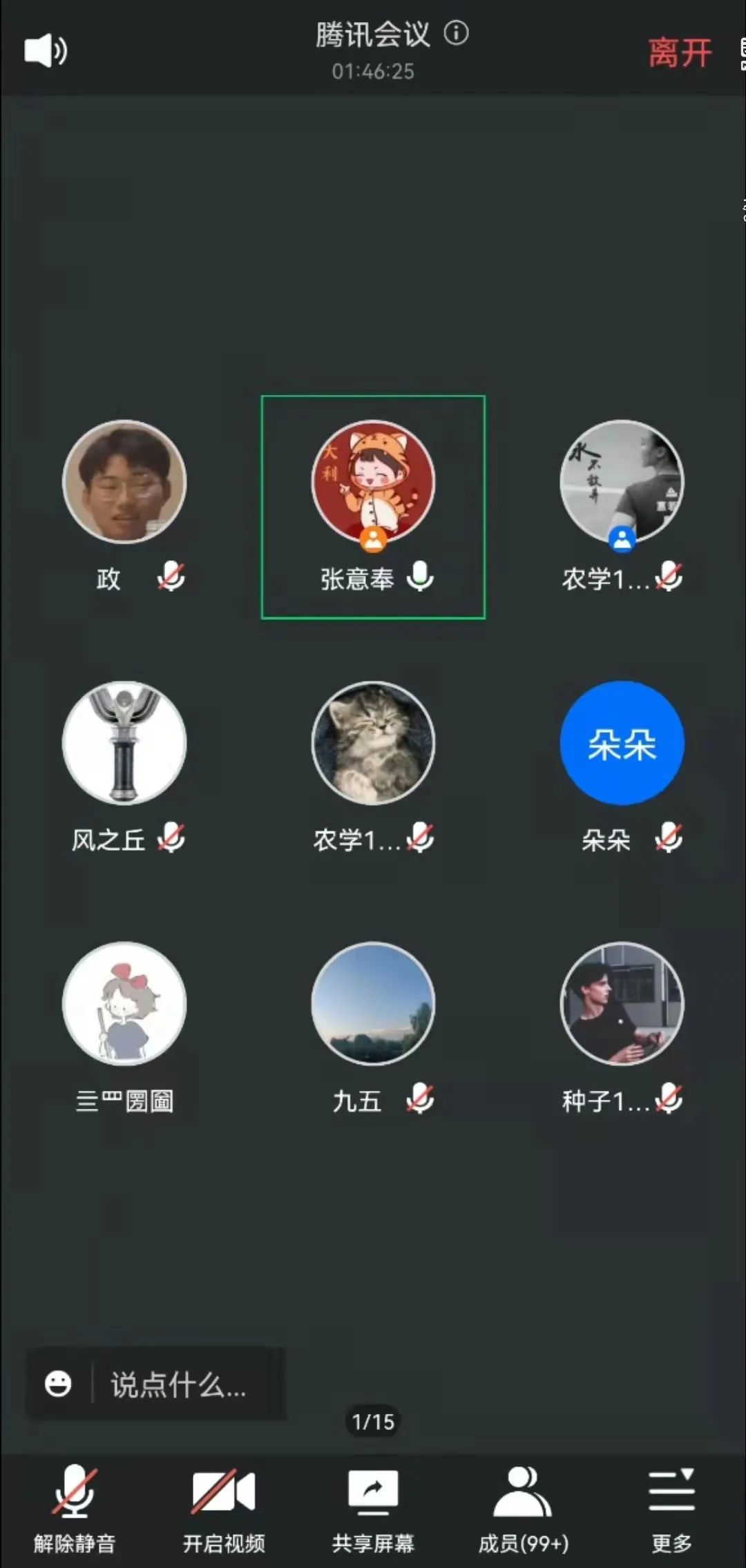
Task: Tap the 说点什么 chat input
Action: [x=178, y=1384]
